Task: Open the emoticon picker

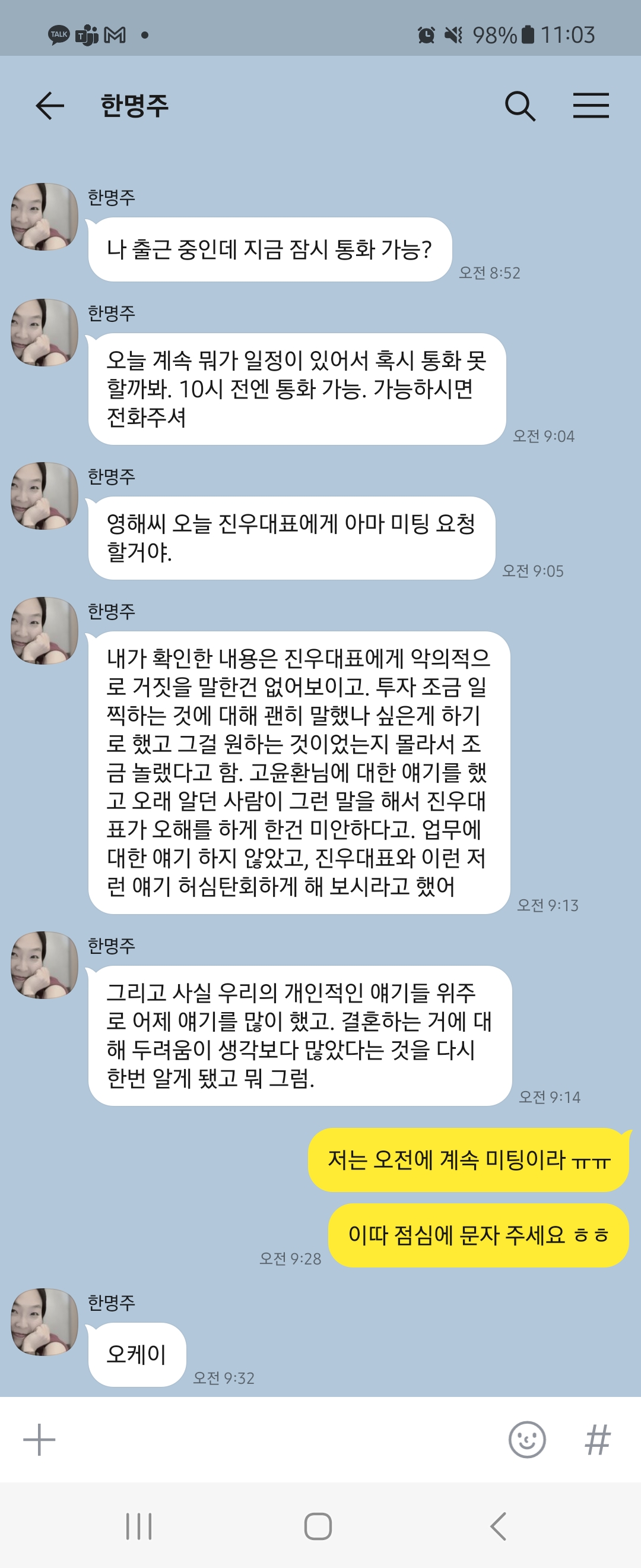Action: coord(526,1440)
